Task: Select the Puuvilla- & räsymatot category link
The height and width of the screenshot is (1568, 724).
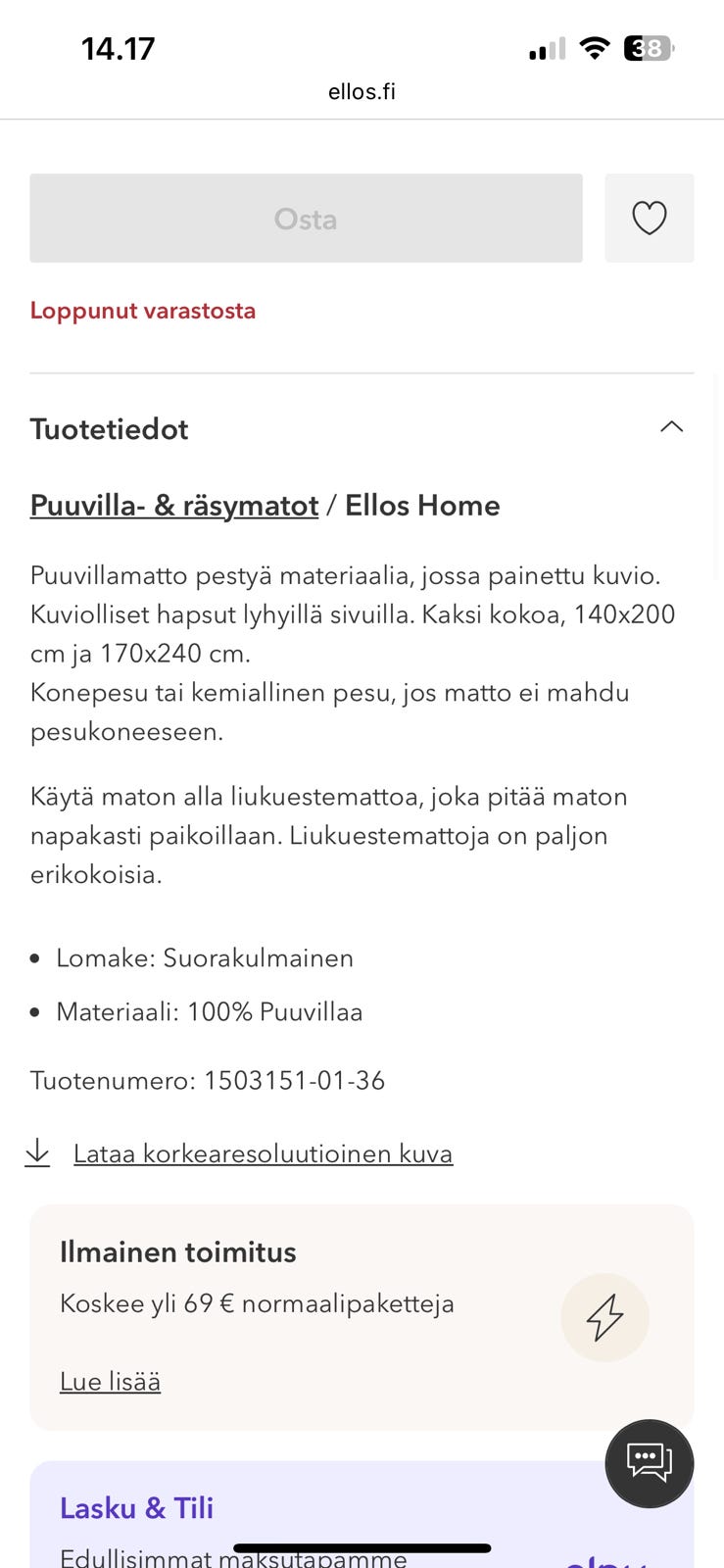Action: (x=173, y=506)
